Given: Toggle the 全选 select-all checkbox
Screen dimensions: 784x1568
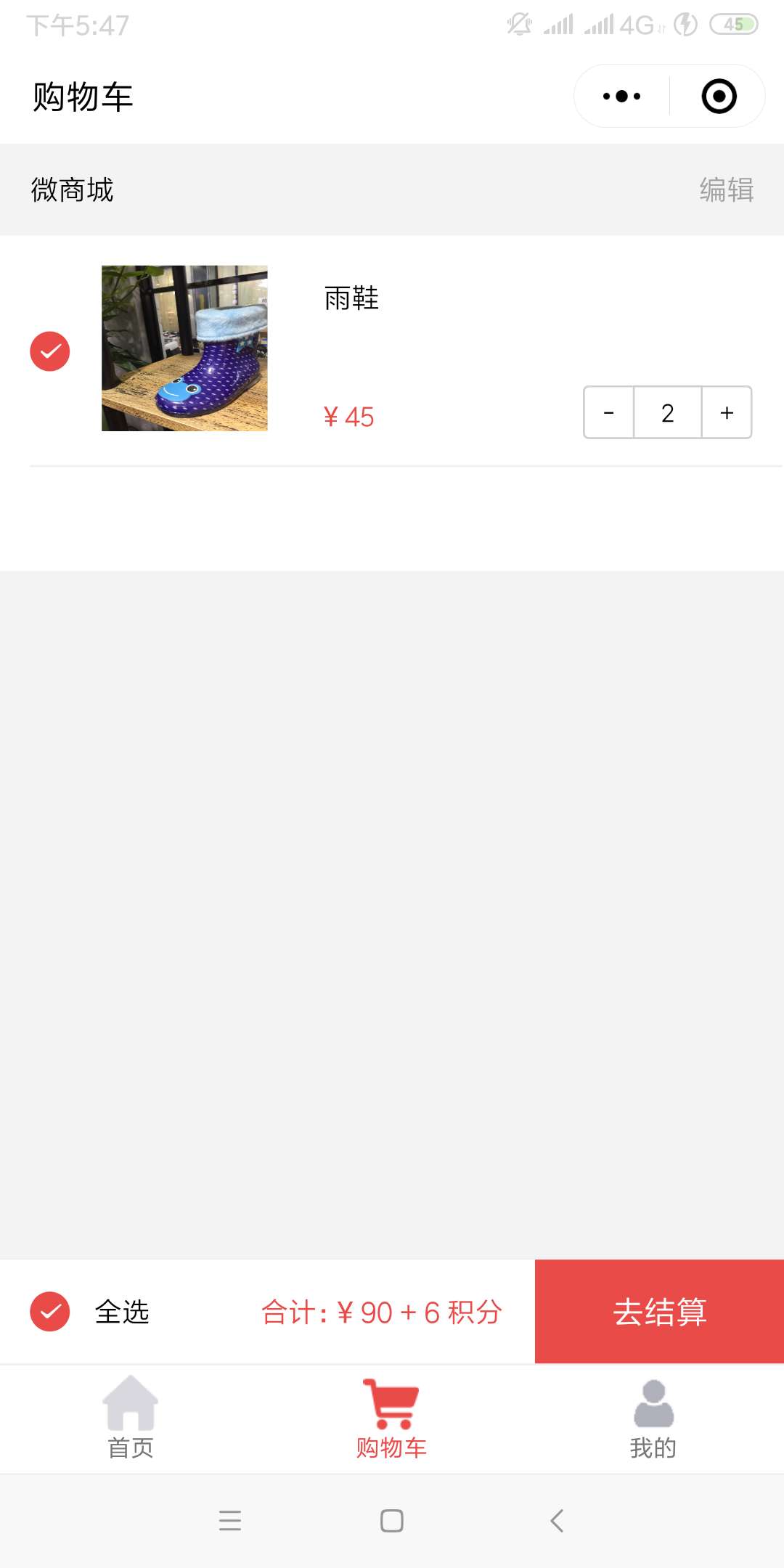Looking at the screenshot, I should pos(50,1312).
